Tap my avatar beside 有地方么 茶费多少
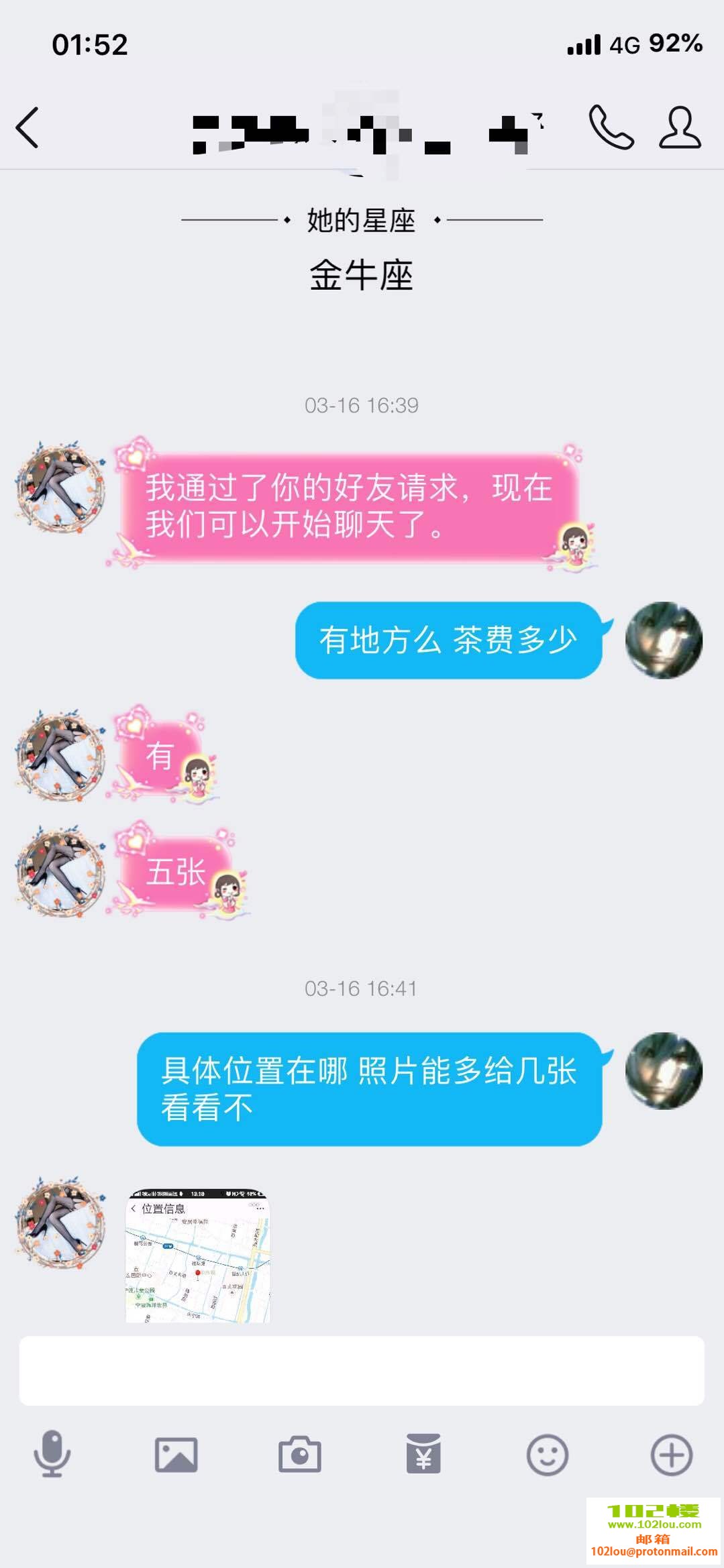 [x=664, y=640]
